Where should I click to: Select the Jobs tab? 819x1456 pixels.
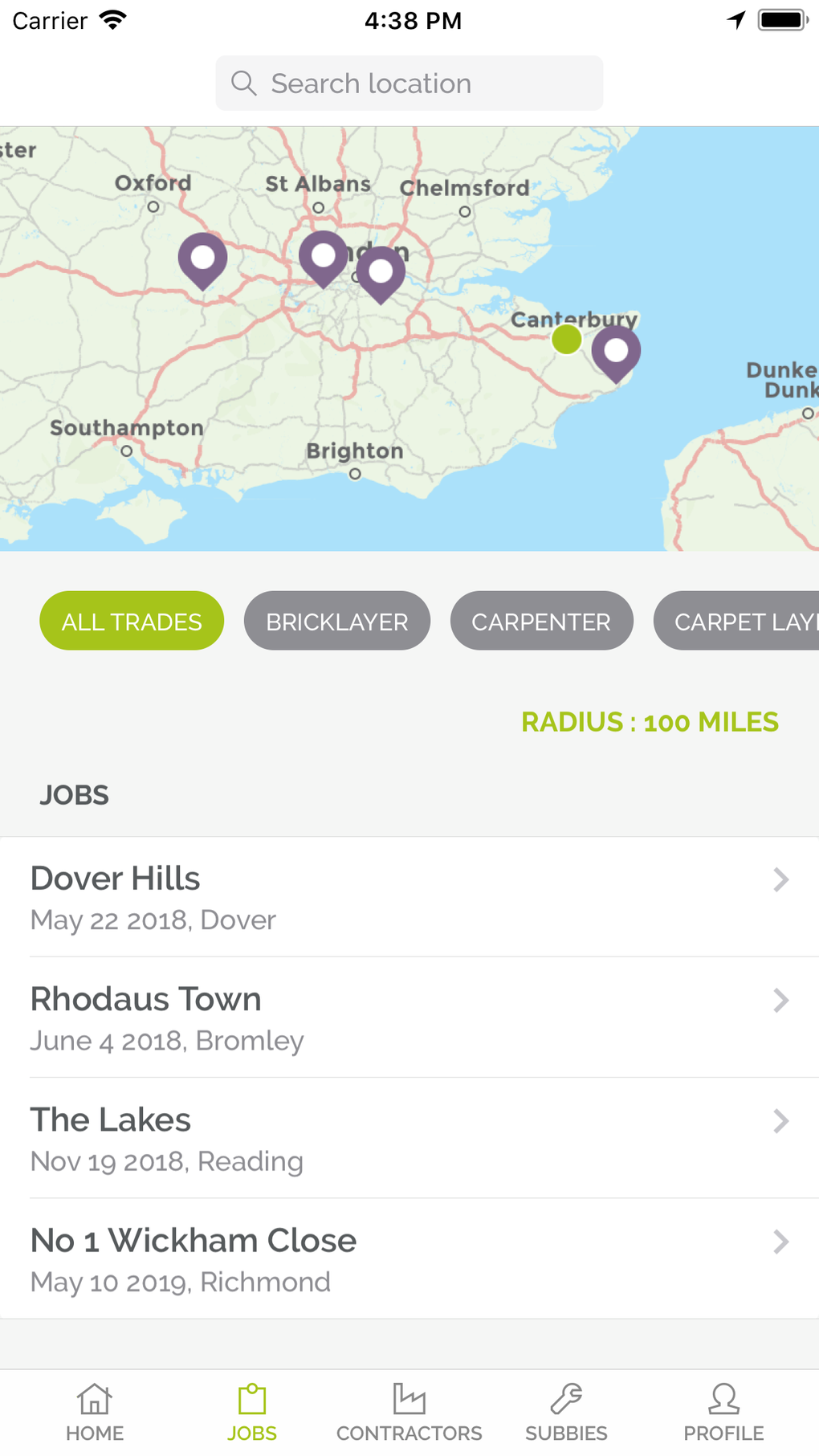pos(252,1413)
